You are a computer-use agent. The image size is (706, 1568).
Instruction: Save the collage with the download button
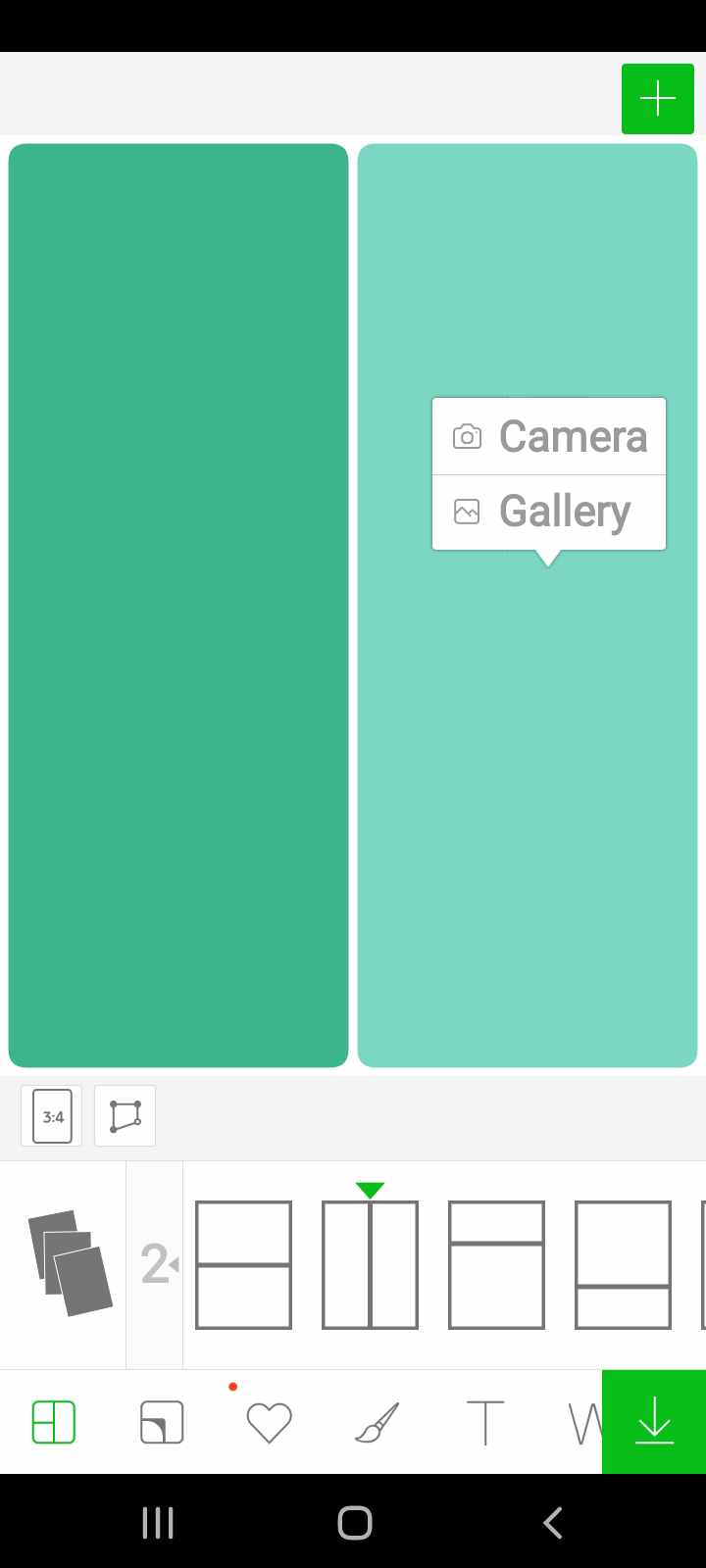click(654, 1422)
